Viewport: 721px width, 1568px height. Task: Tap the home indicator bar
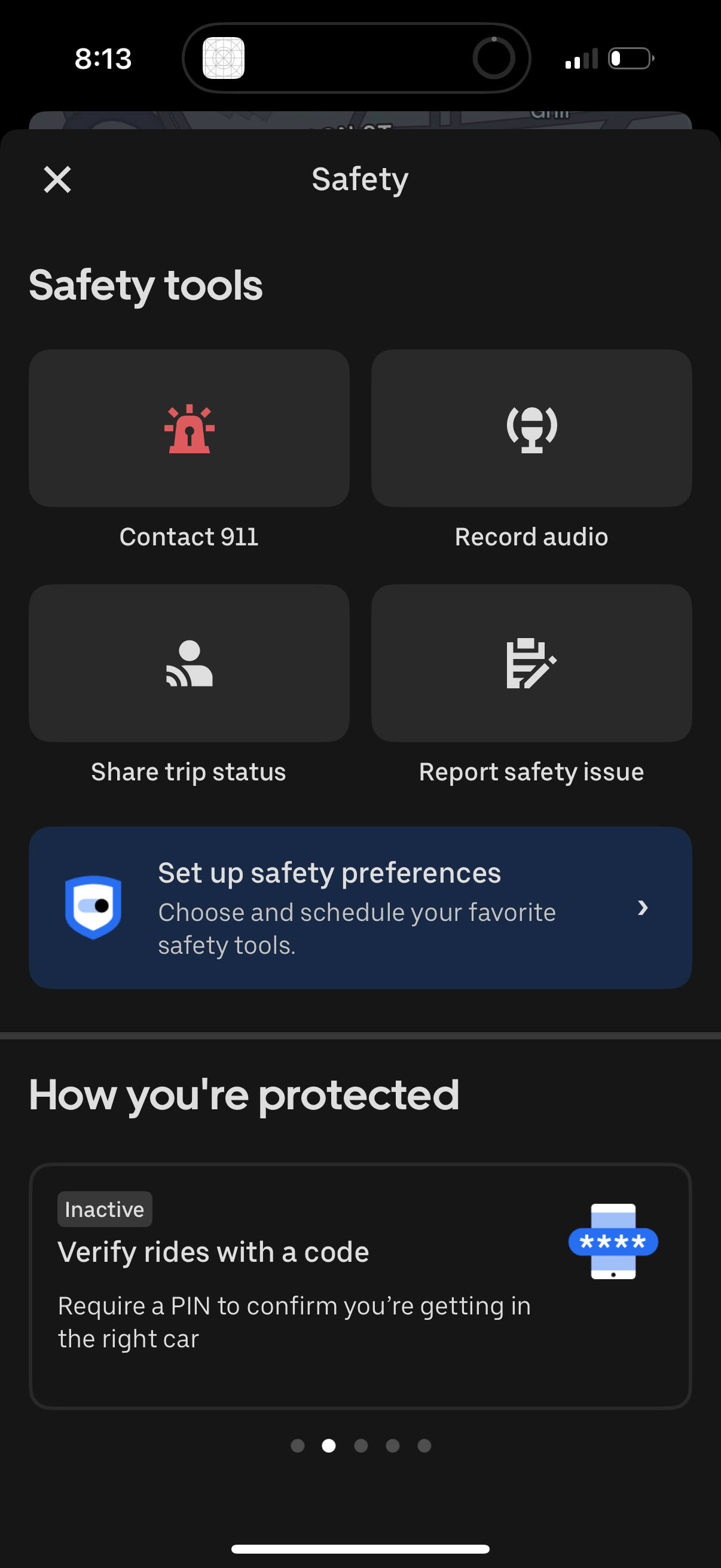360,1547
